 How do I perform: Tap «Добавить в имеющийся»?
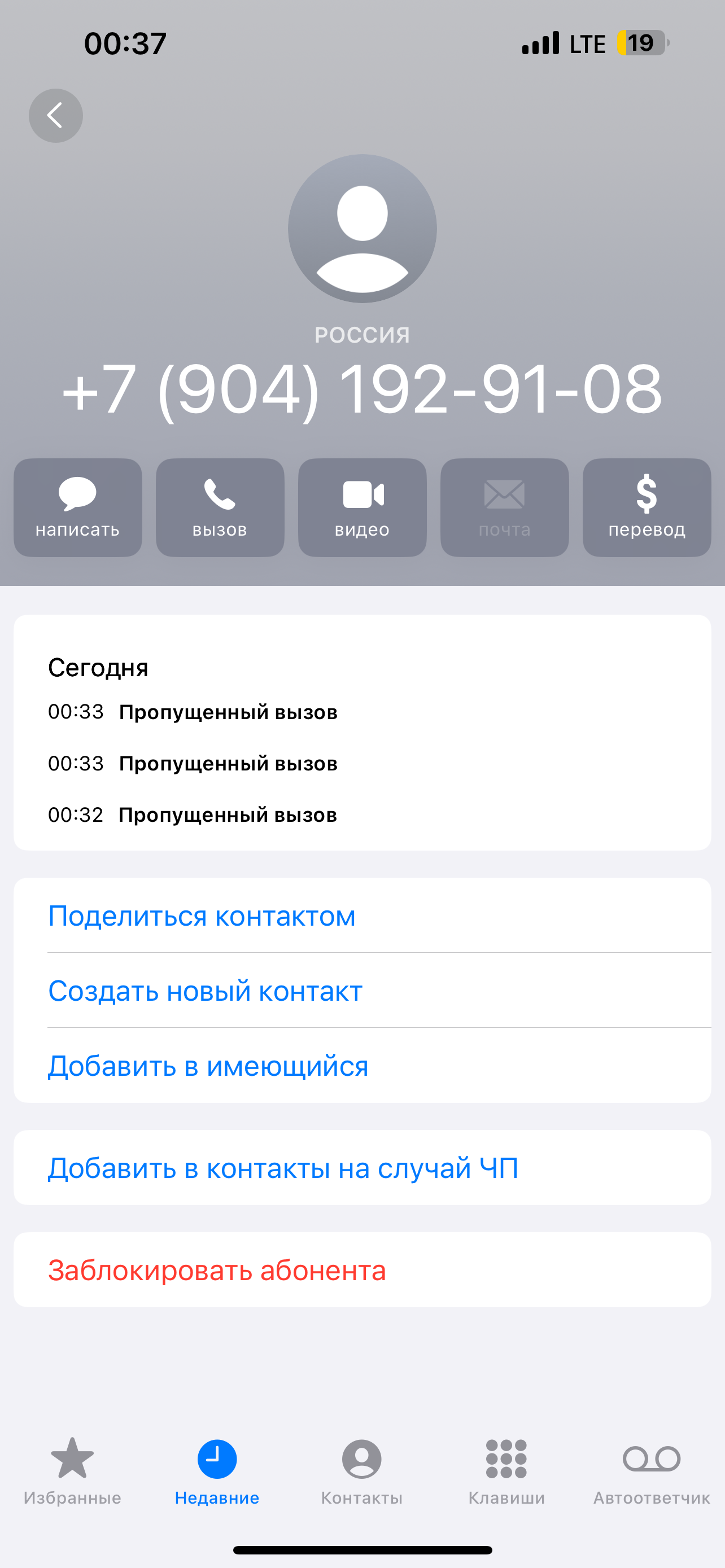pyautogui.click(x=362, y=1065)
